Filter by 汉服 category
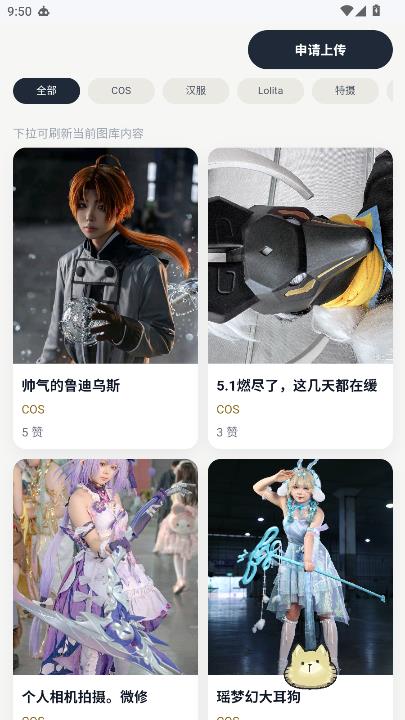Image resolution: width=405 pixels, height=720 pixels. point(196,90)
